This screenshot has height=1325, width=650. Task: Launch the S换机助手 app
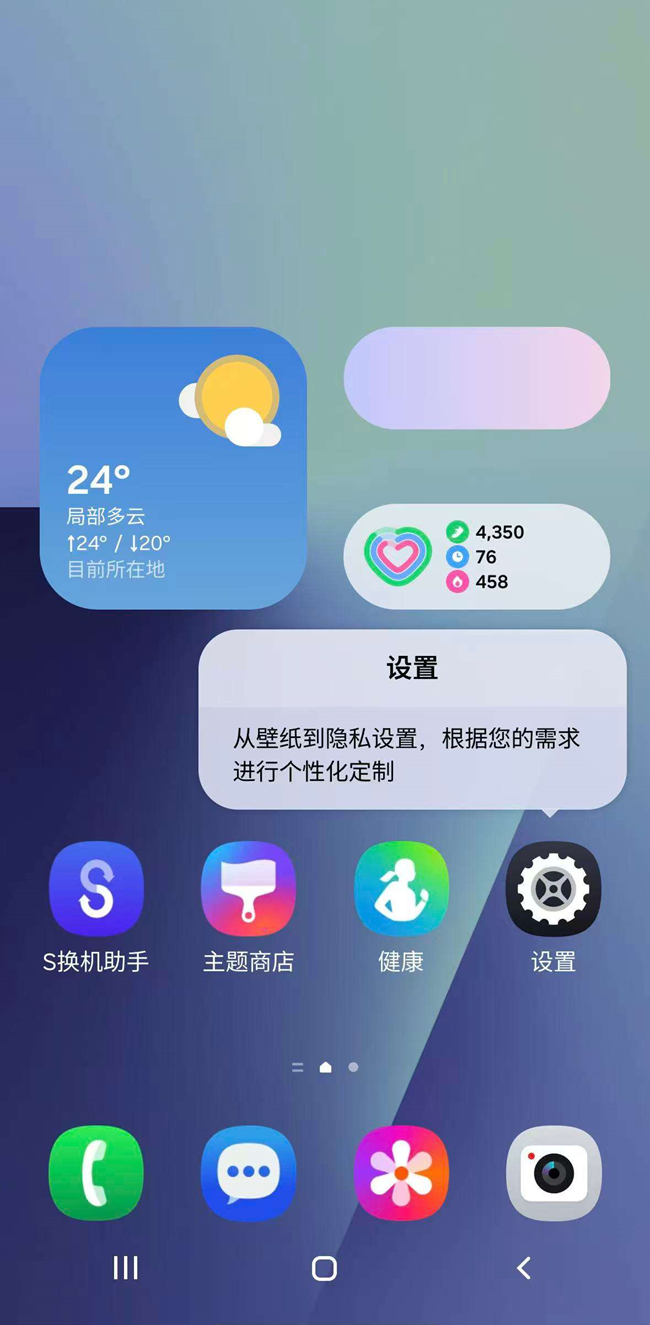tap(96, 889)
